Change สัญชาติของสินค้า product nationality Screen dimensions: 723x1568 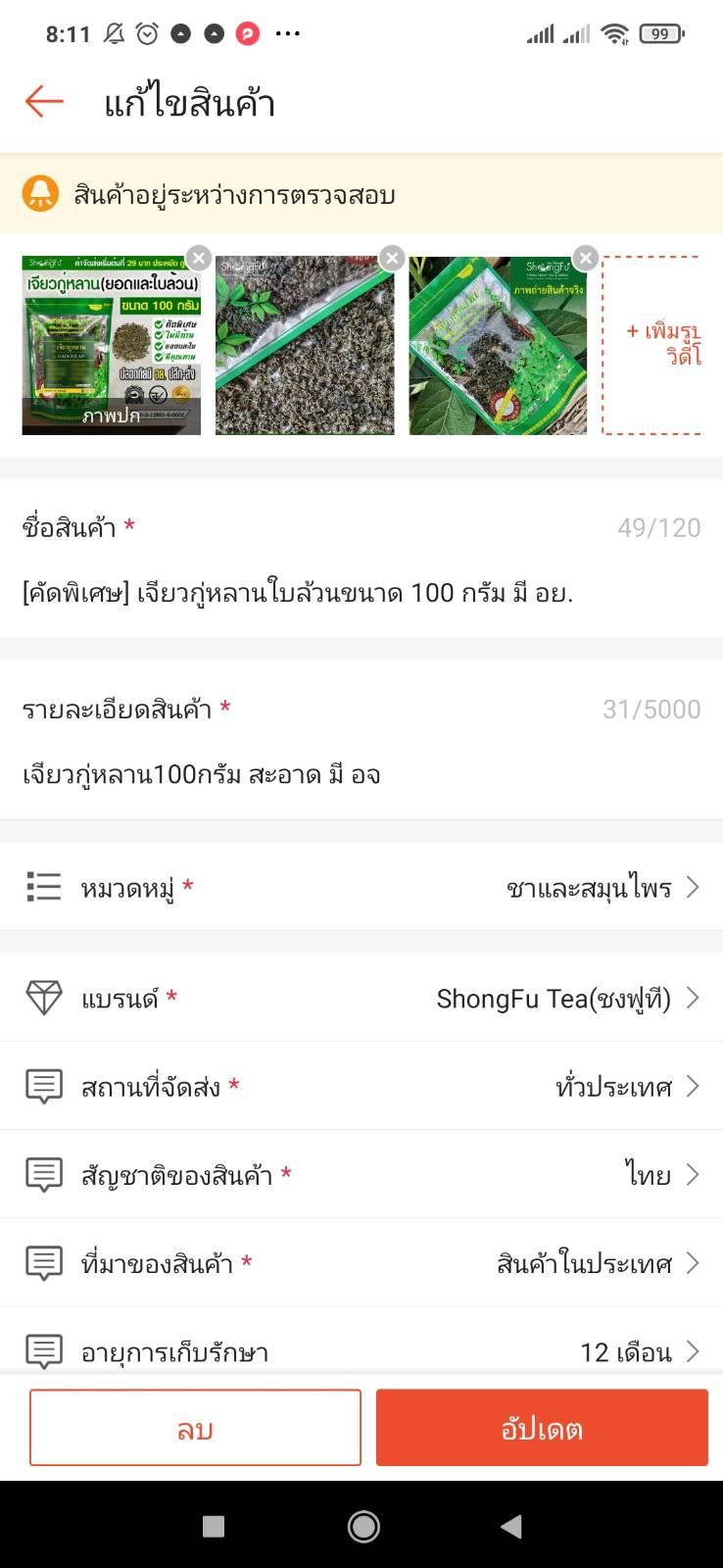[x=361, y=1174]
